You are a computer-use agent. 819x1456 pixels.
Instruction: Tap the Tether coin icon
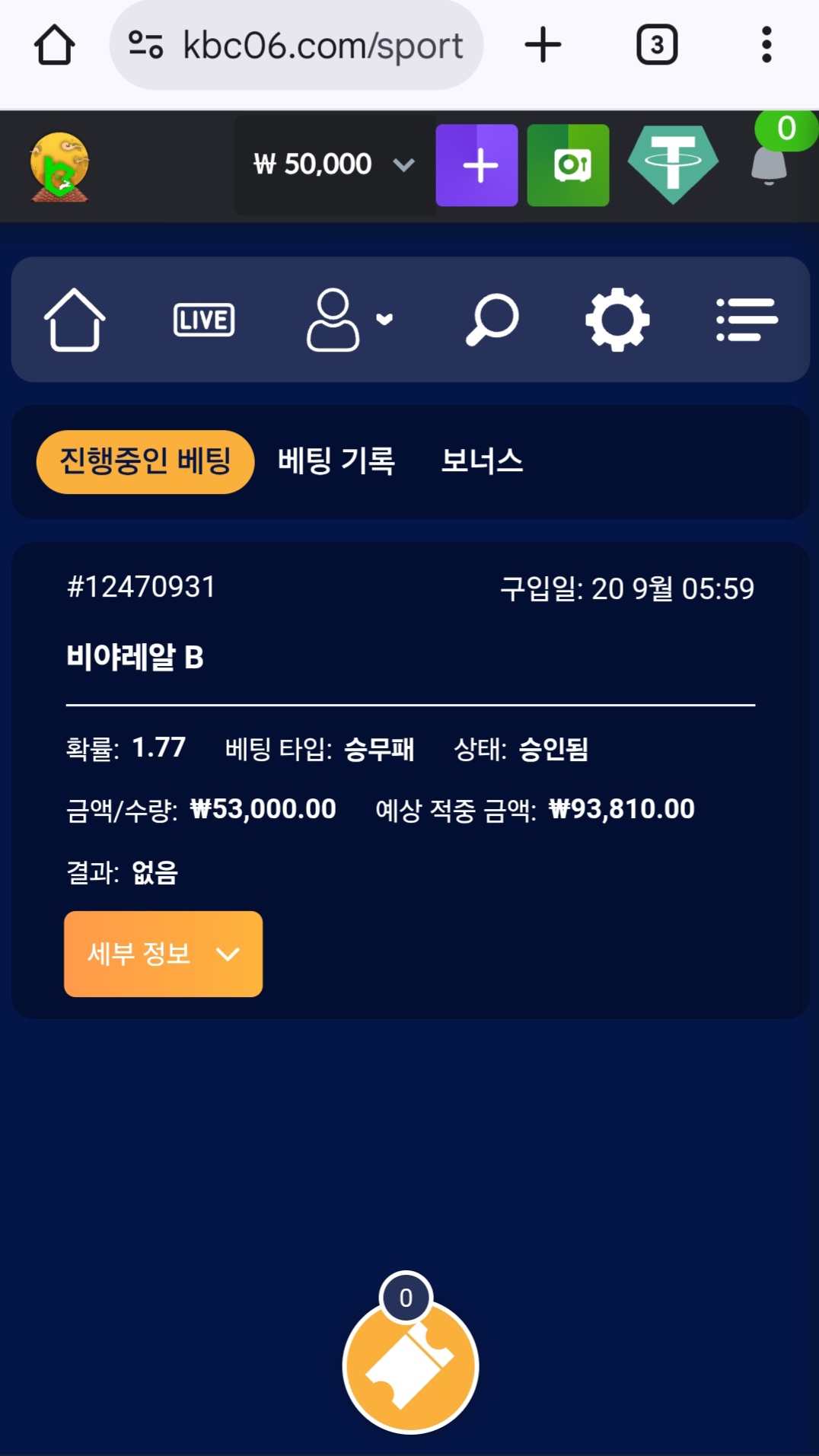tap(673, 164)
